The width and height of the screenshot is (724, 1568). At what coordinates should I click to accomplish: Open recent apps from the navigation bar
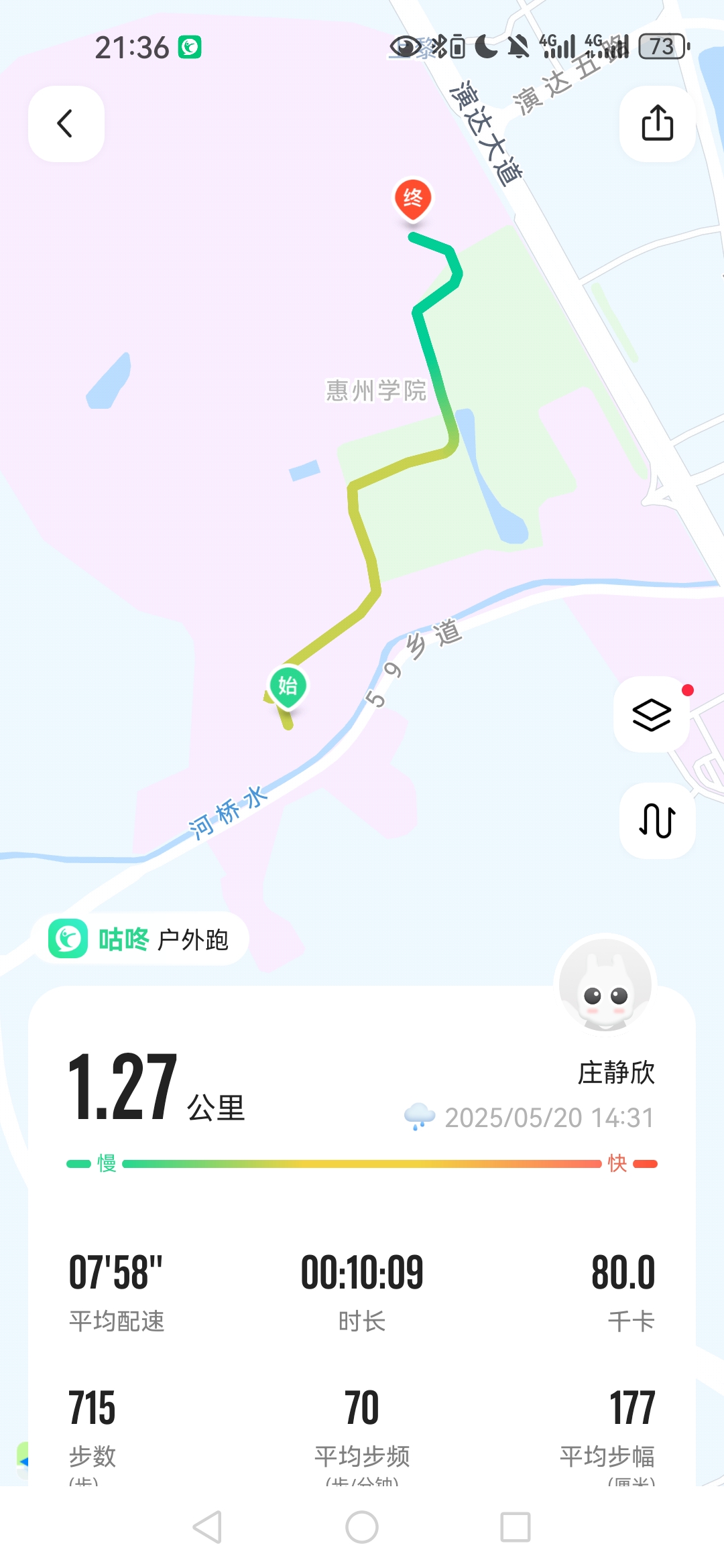[515, 1528]
